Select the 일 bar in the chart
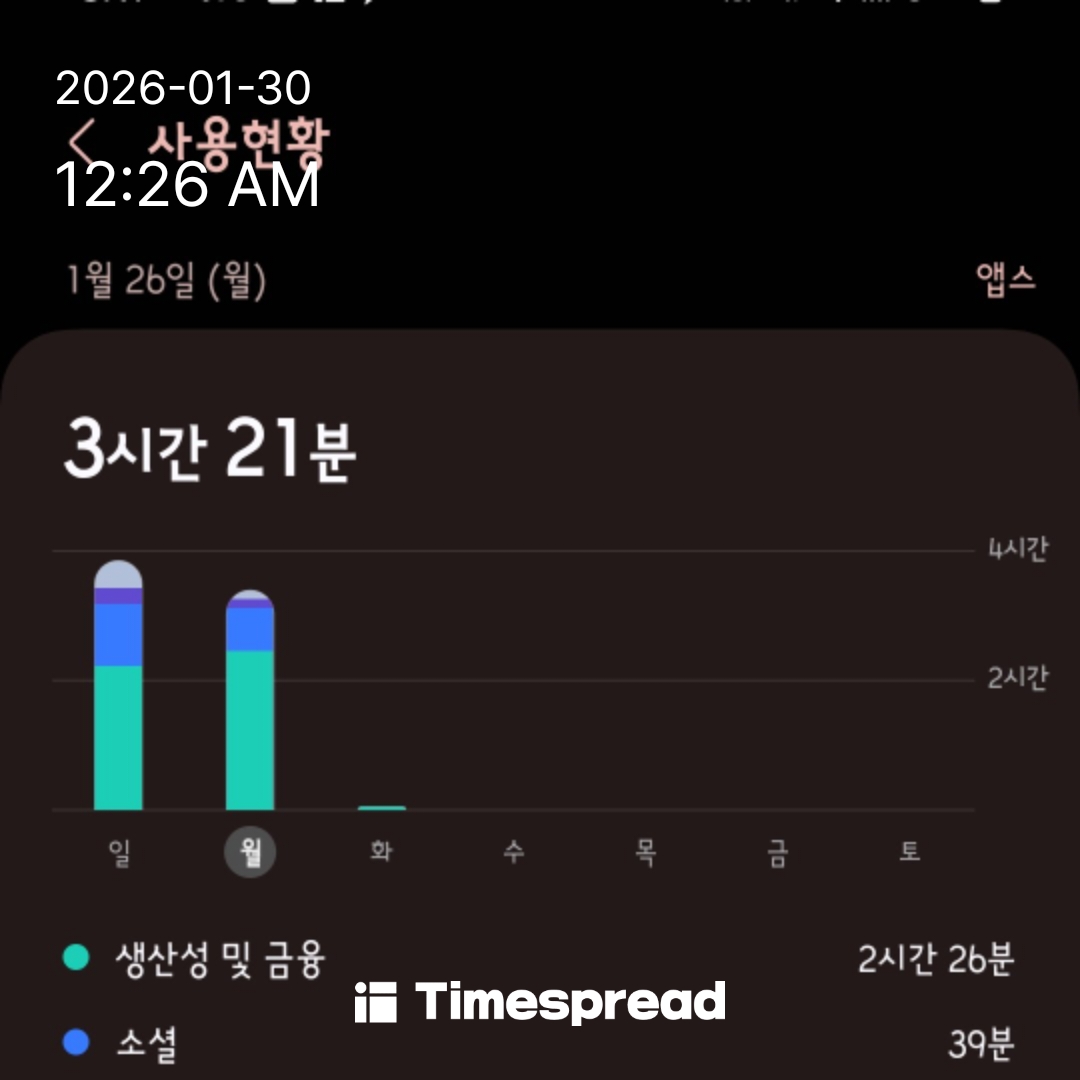The height and width of the screenshot is (1080, 1080). tap(118, 690)
